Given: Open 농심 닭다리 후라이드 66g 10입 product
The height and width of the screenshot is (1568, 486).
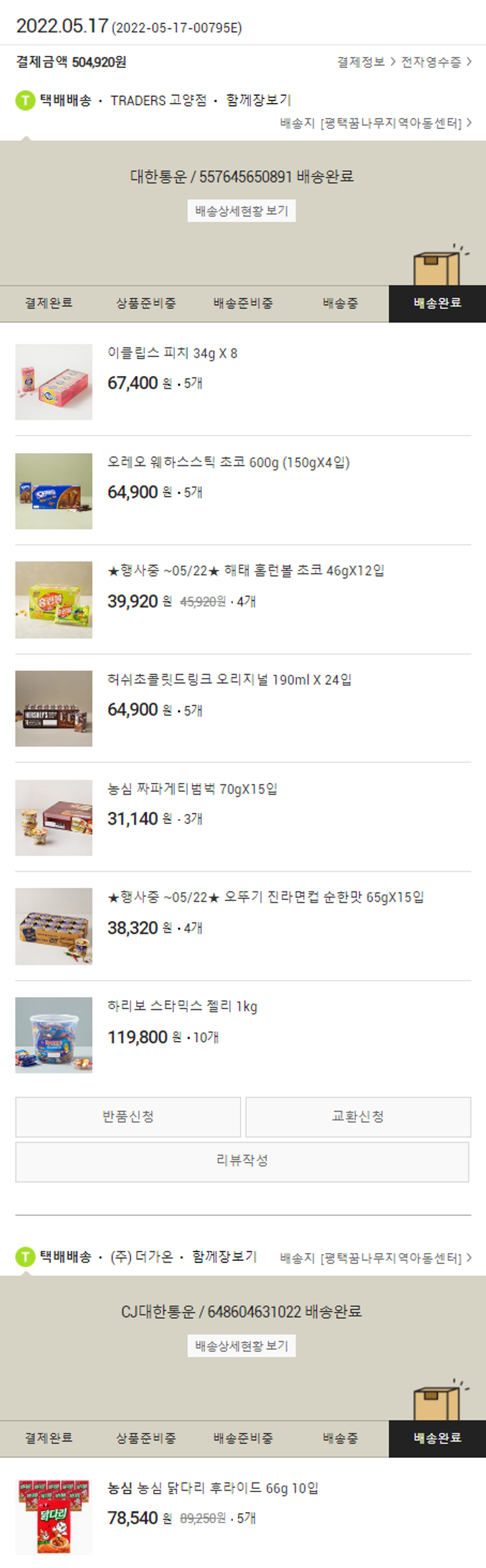Looking at the screenshot, I should tap(213, 1488).
